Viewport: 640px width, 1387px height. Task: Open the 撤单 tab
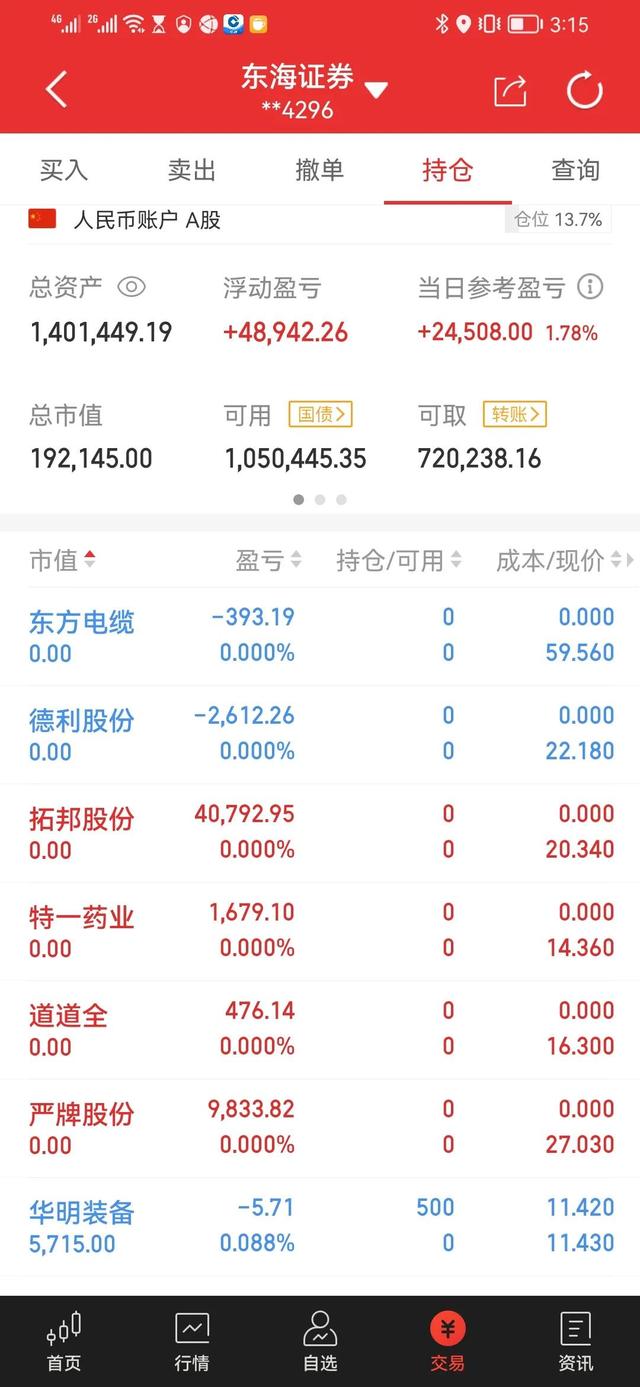click(x=320, y=170)
